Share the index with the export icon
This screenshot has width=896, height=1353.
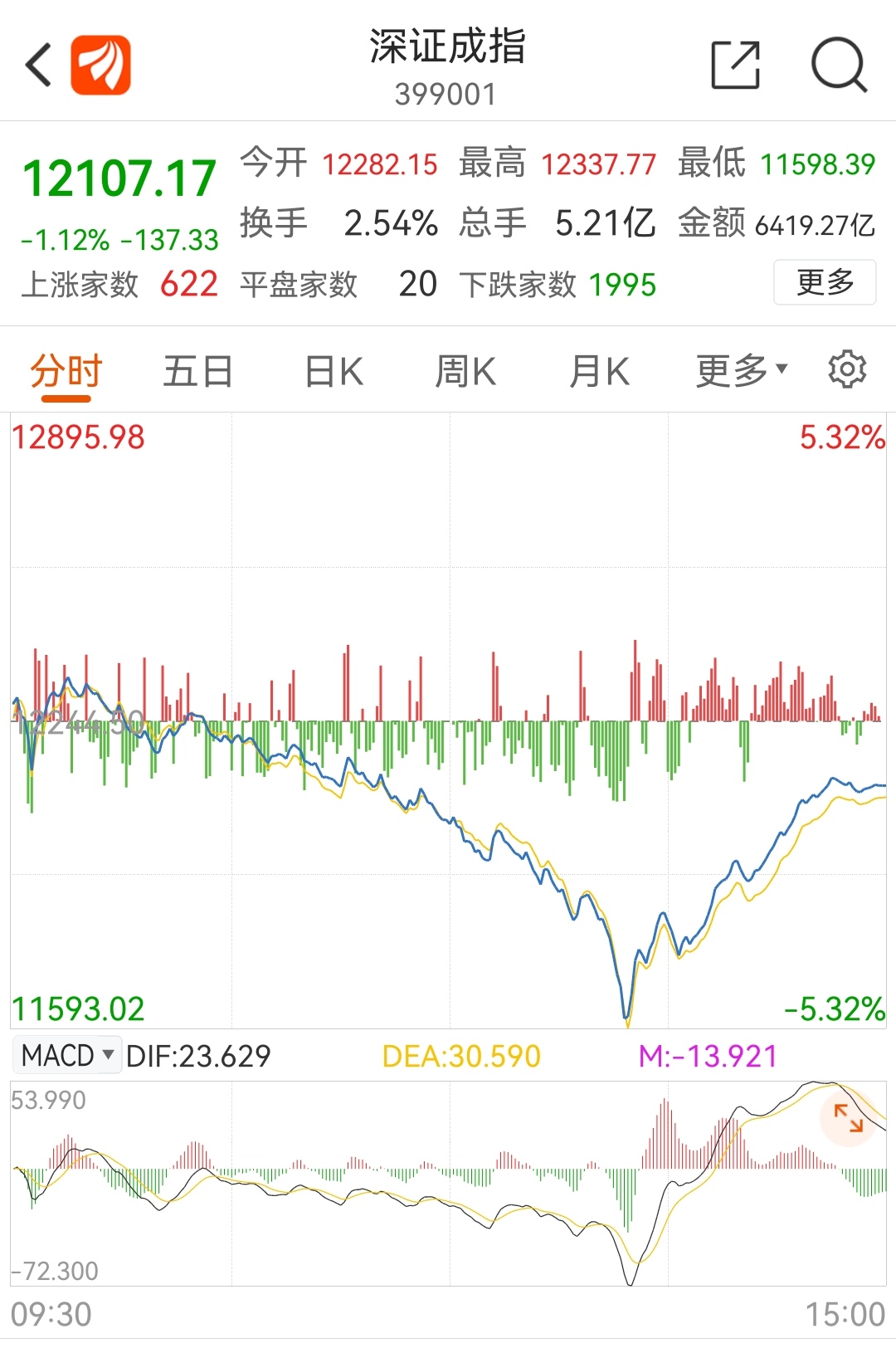tap(736, 65)
